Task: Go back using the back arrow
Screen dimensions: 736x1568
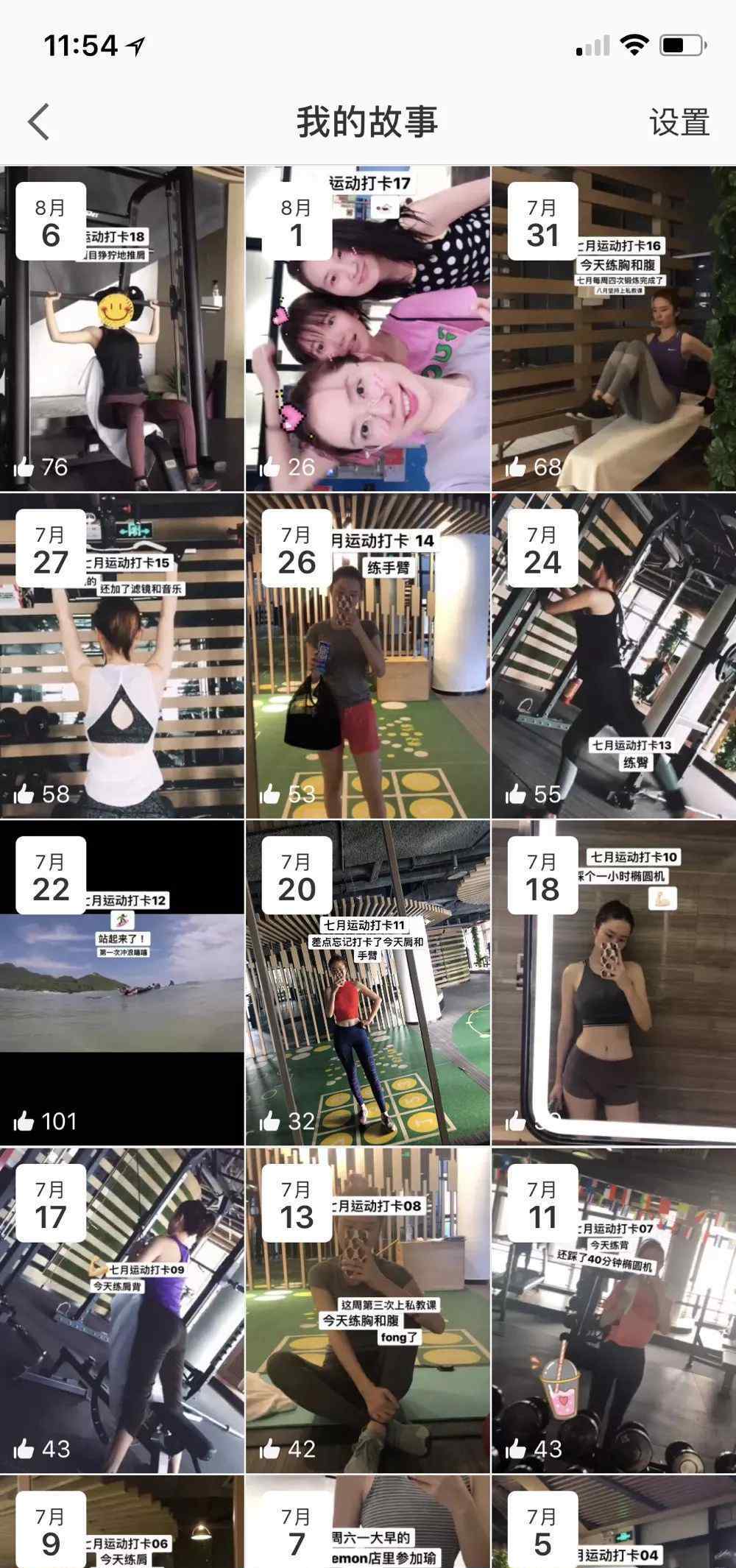Action: [39, 122]
